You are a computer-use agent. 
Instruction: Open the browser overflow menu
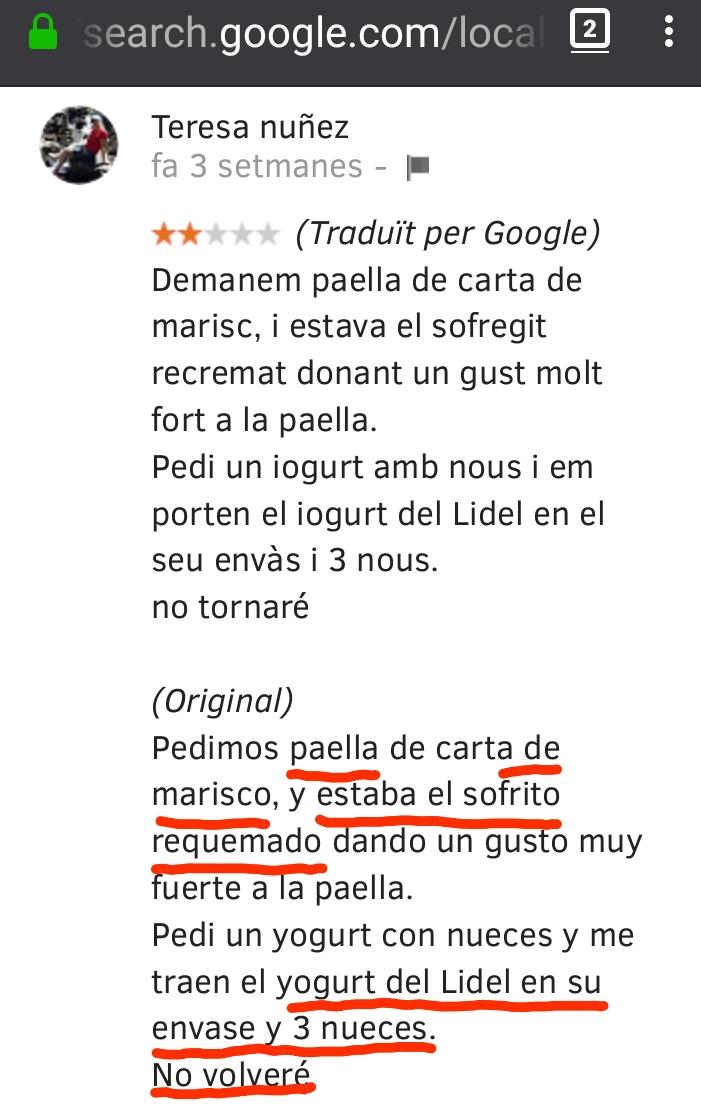coord(668,33)
